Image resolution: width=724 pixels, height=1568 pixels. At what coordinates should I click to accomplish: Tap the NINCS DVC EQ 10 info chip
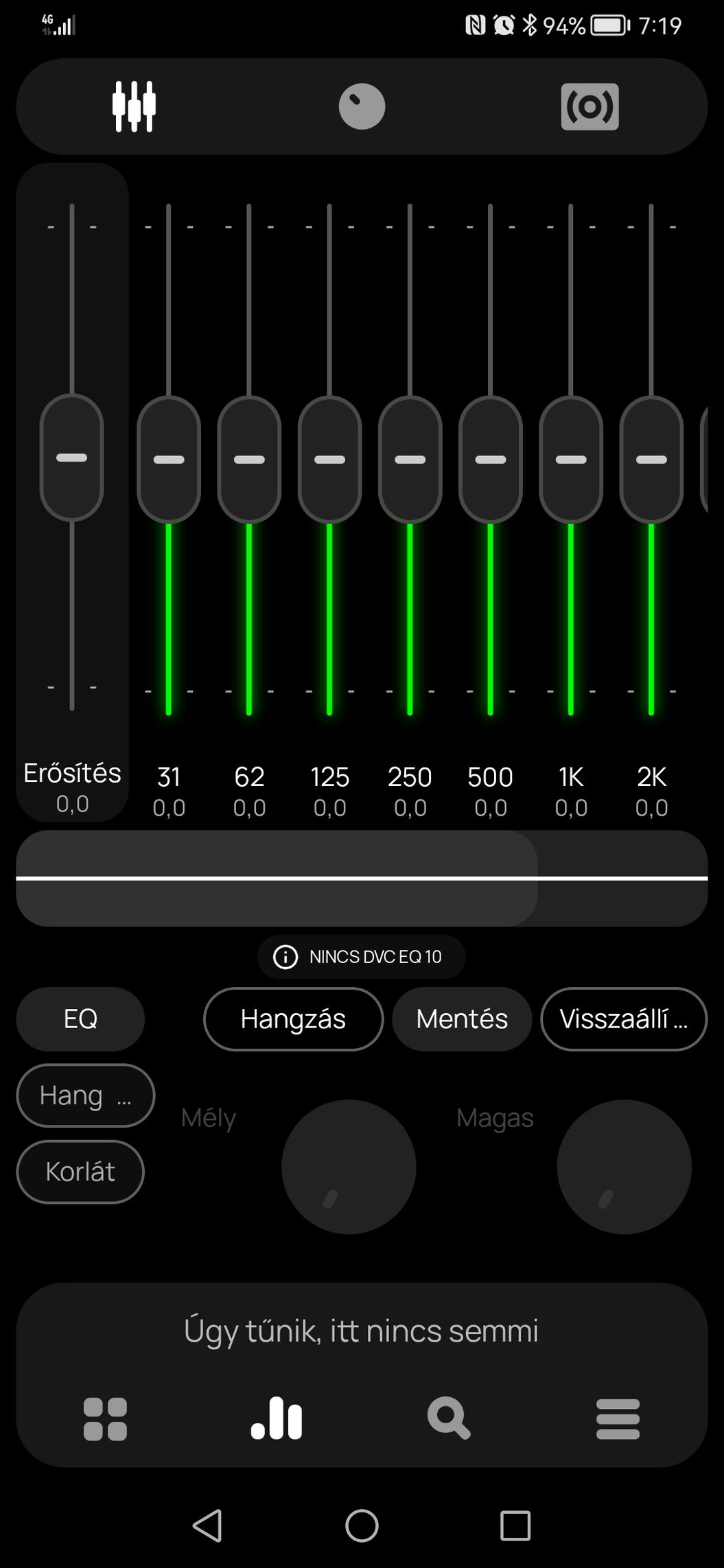362,956
